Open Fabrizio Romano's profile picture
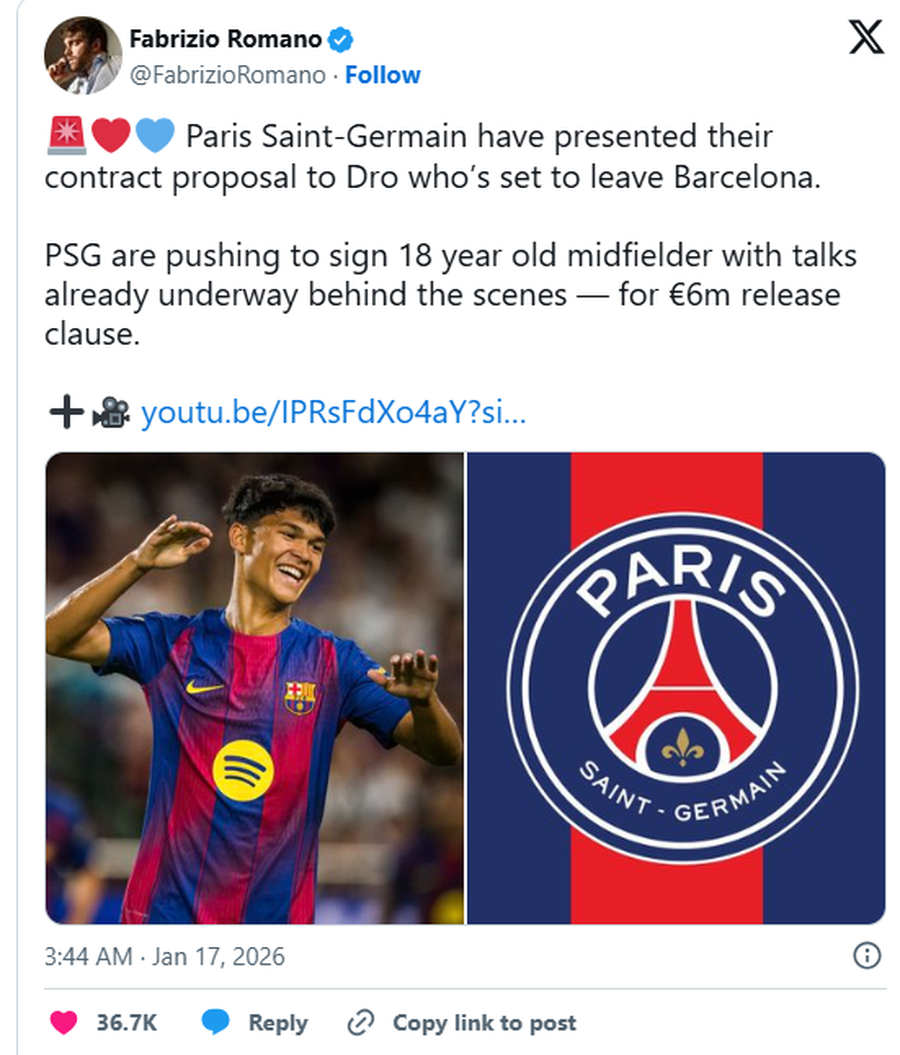This screenshot has width=900, height=1055. [x=82, y=56]
